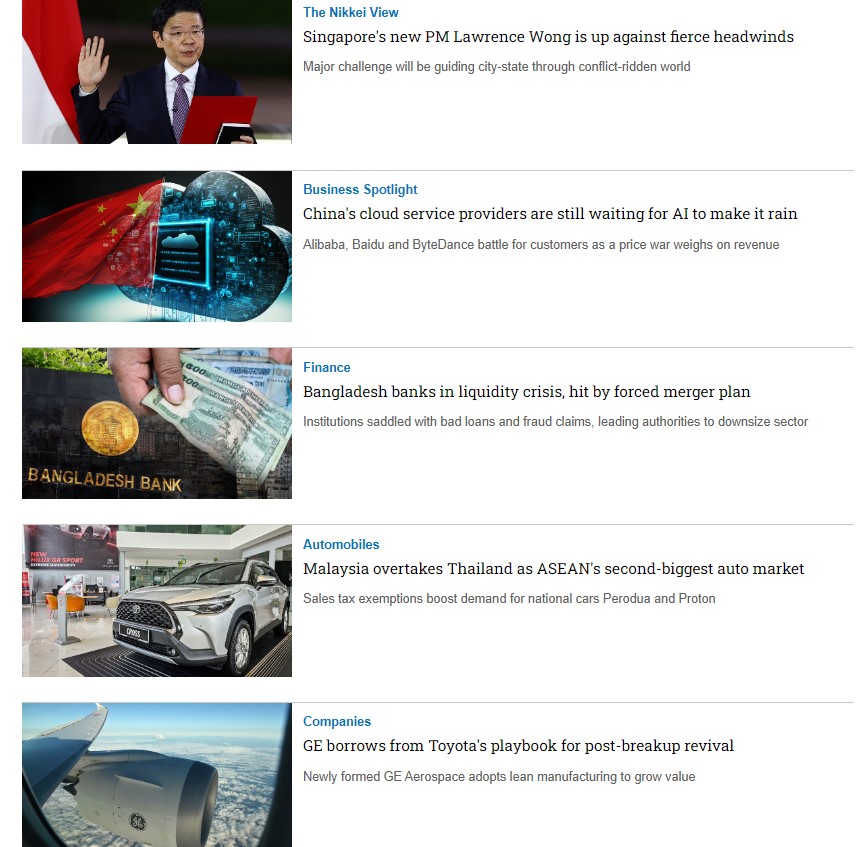Open Malaysia overtakes Thailand auto market article

tap(553, 569)
